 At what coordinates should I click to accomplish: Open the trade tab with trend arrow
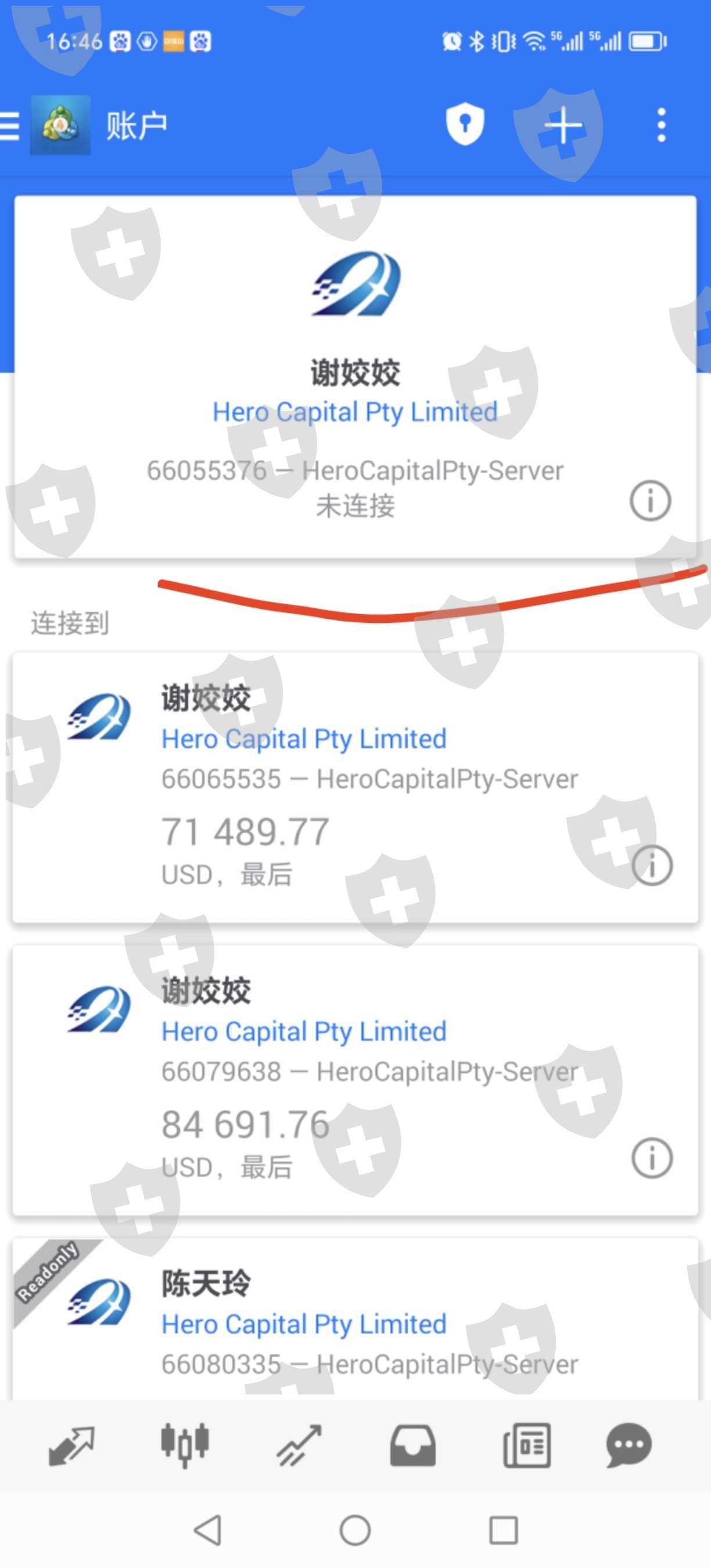point(299,1445)
